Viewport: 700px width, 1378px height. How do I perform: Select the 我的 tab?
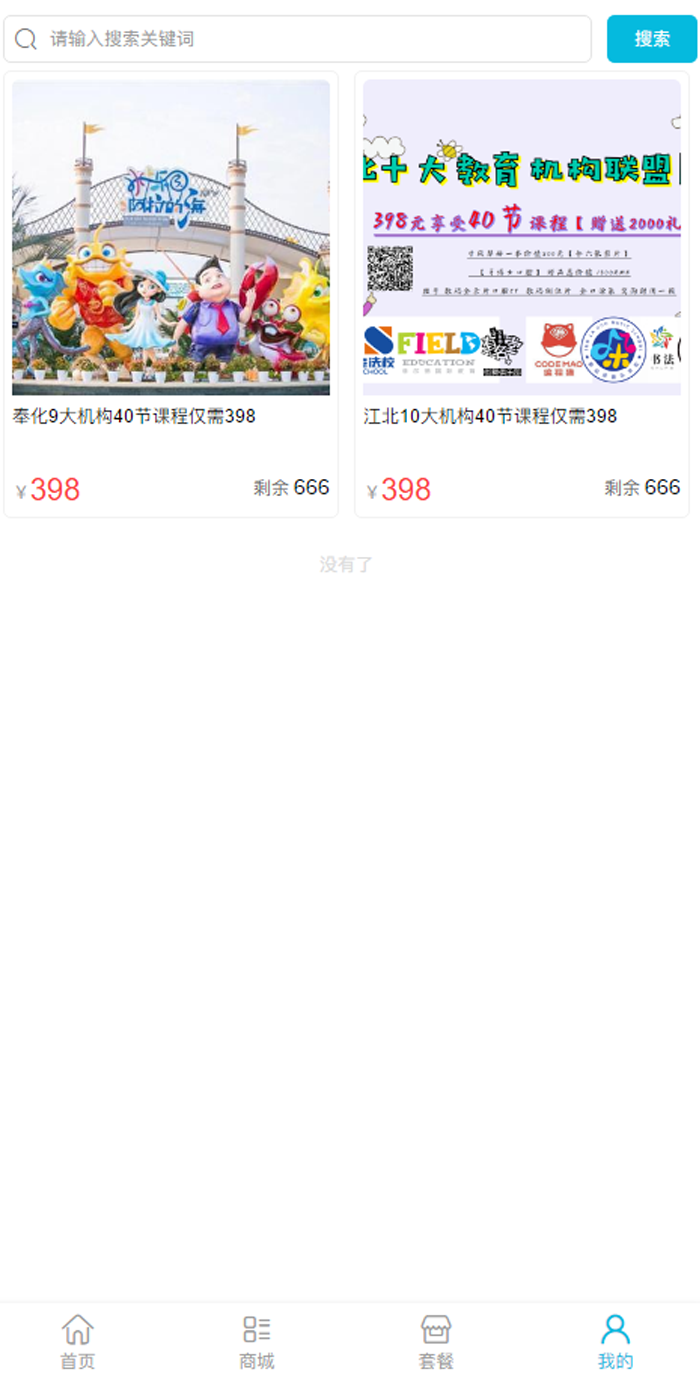(x=615, y=1341)
